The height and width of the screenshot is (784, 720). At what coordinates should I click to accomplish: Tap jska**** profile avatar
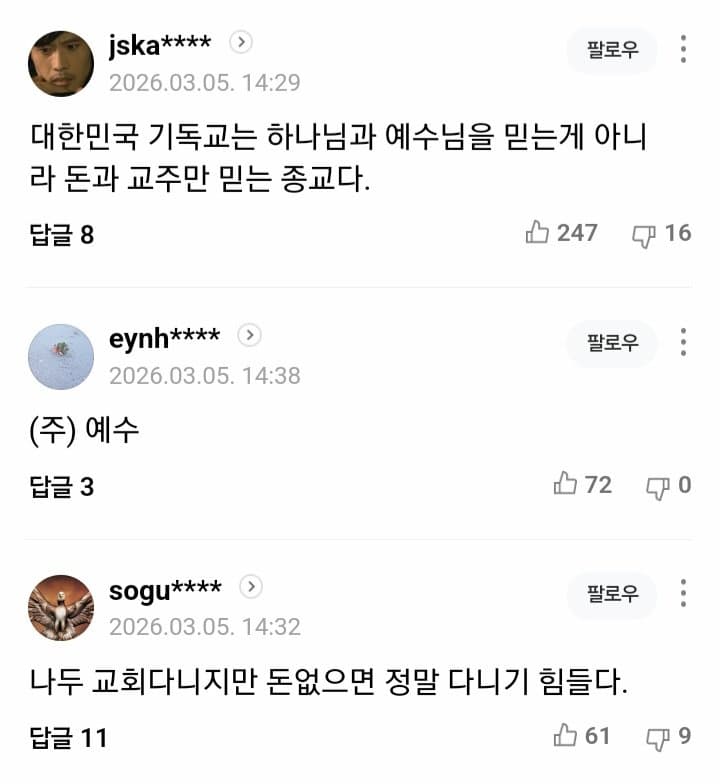pos(61,63)
